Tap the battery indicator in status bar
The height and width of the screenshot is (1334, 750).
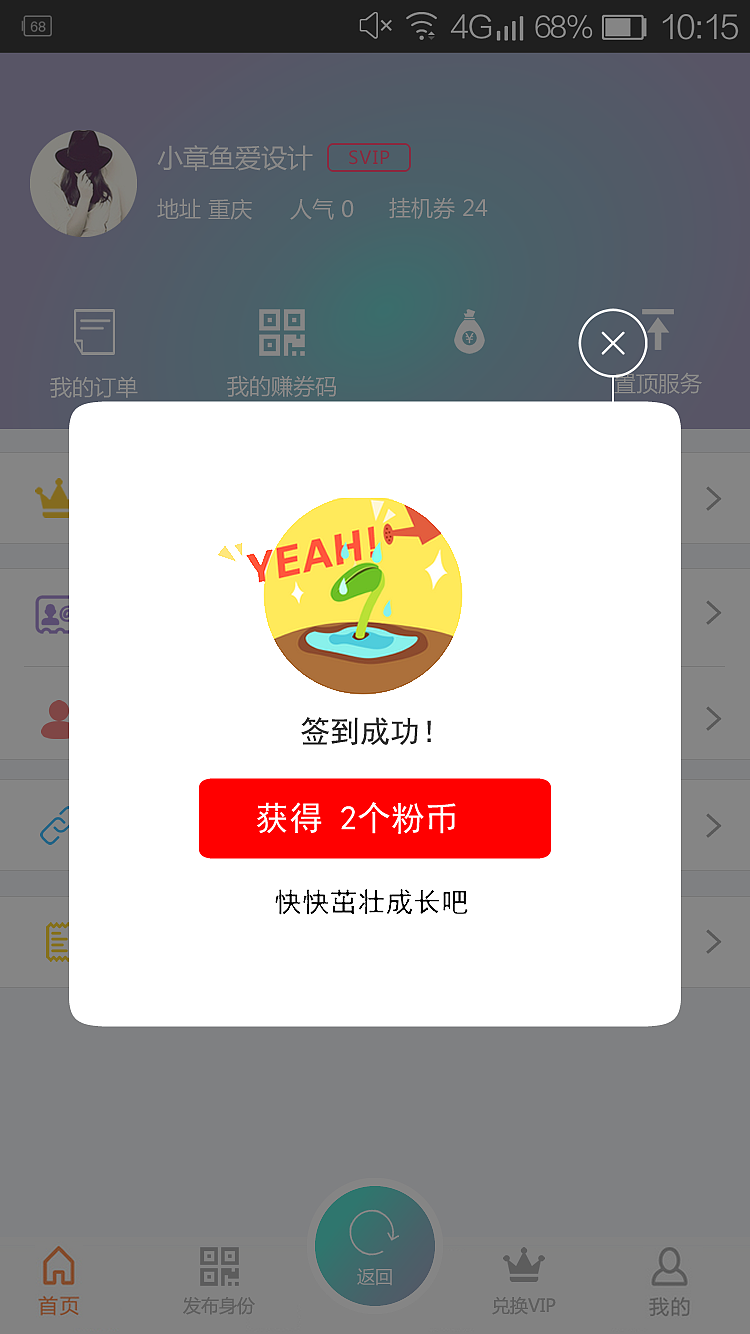point(626,27)
